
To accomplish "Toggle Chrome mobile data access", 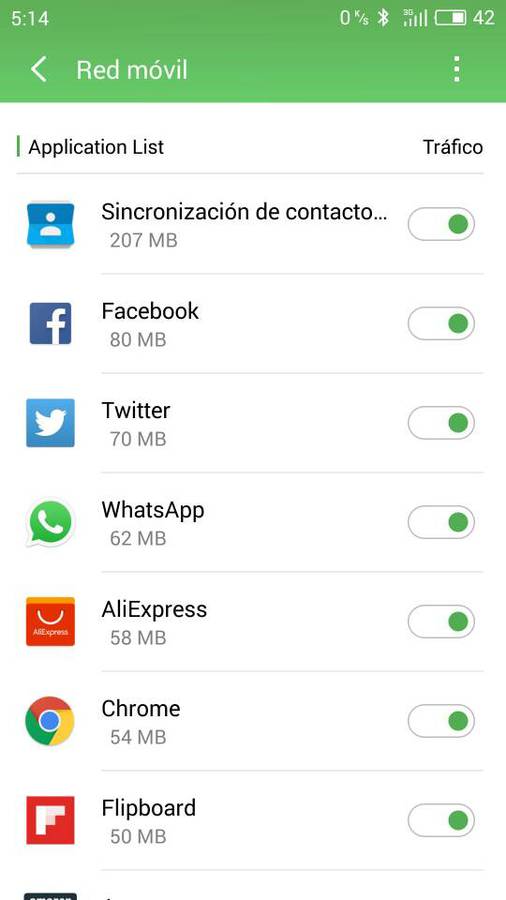I will (x=441, y=721).
